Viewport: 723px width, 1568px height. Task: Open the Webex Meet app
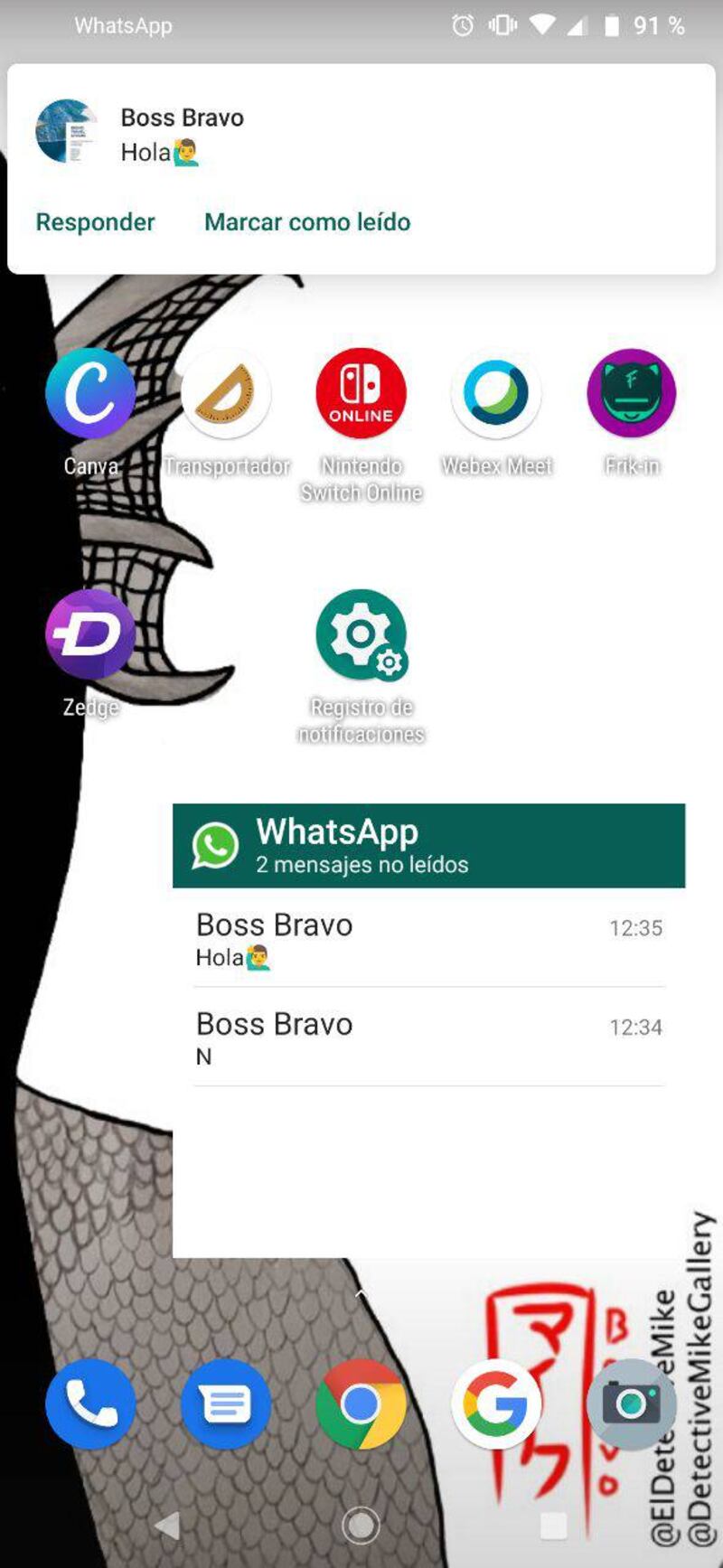[x=496, y=394]
